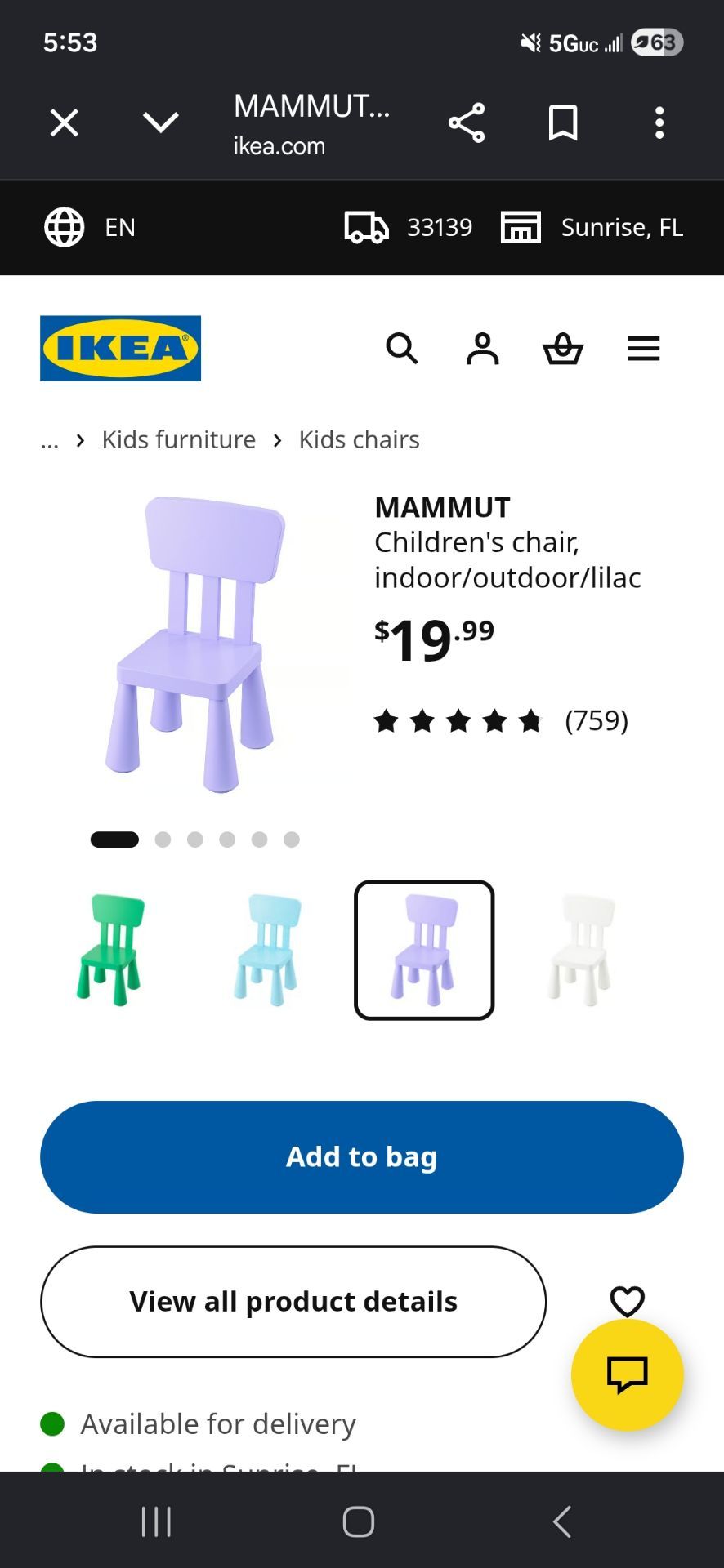Image resolution: width=724 pixels, height=1568 pixels.
Task: Search IKEA products
Action: coord(402,349)
